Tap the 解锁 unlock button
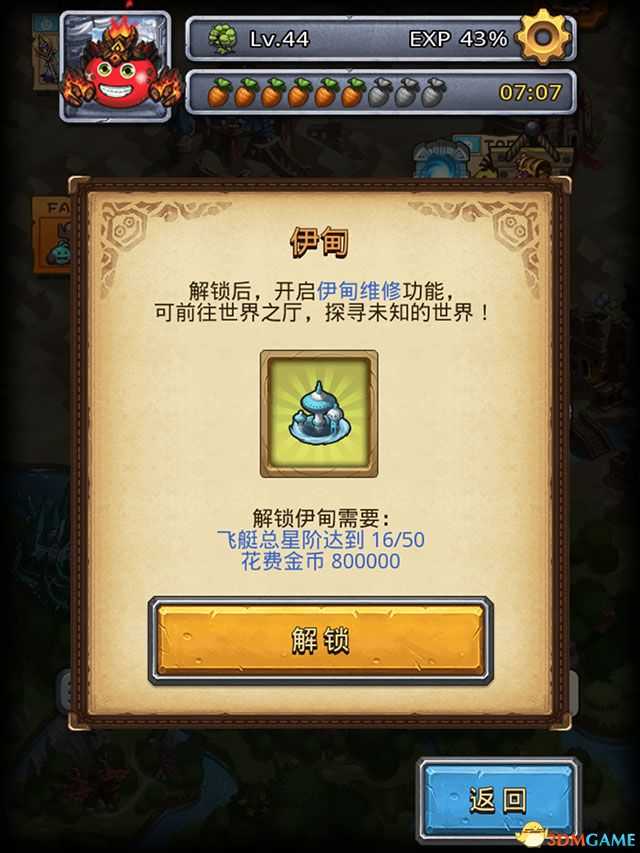The width and height of the screenshot is (640, 853). click(320, 641)
